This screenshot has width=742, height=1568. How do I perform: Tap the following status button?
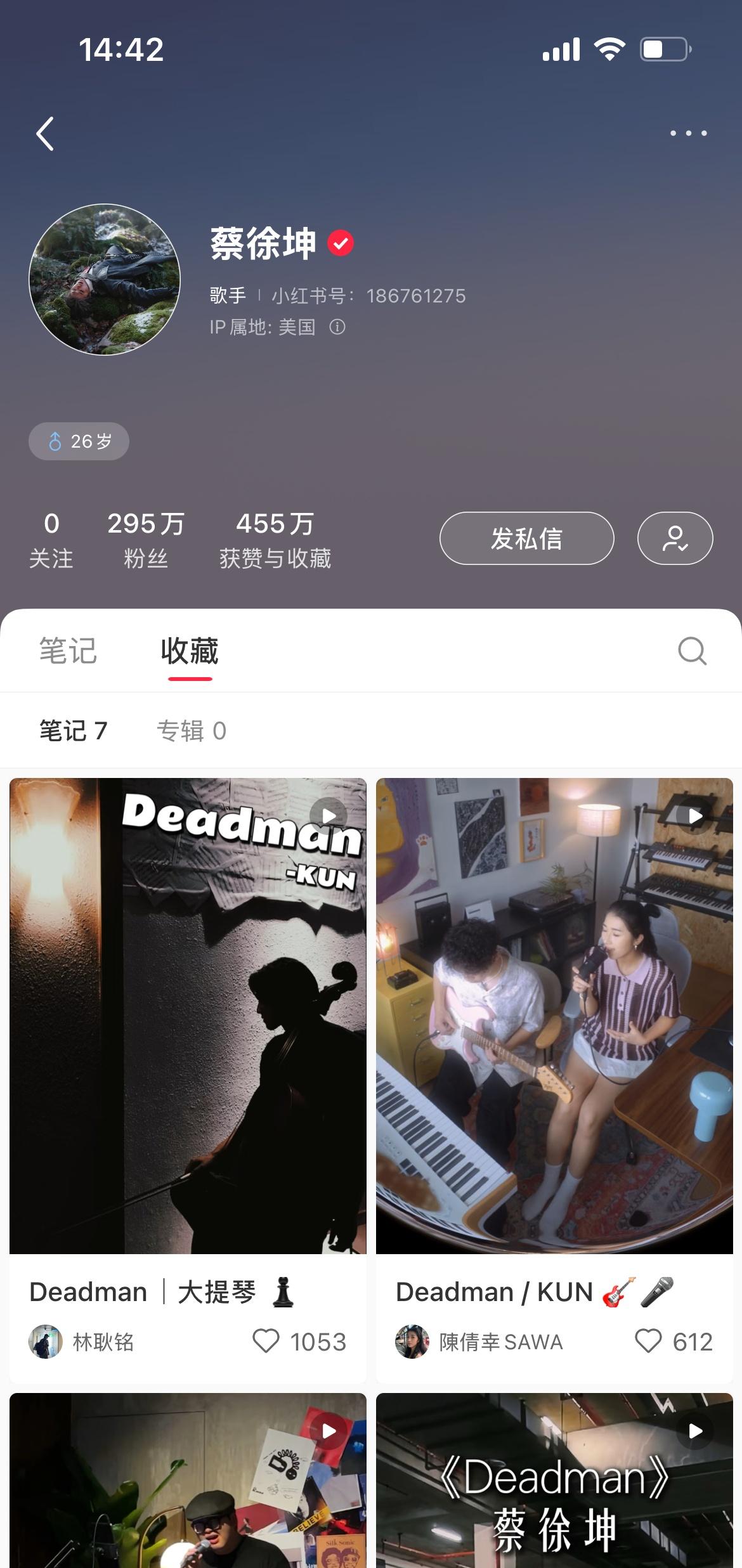click(x=675, y=538)
